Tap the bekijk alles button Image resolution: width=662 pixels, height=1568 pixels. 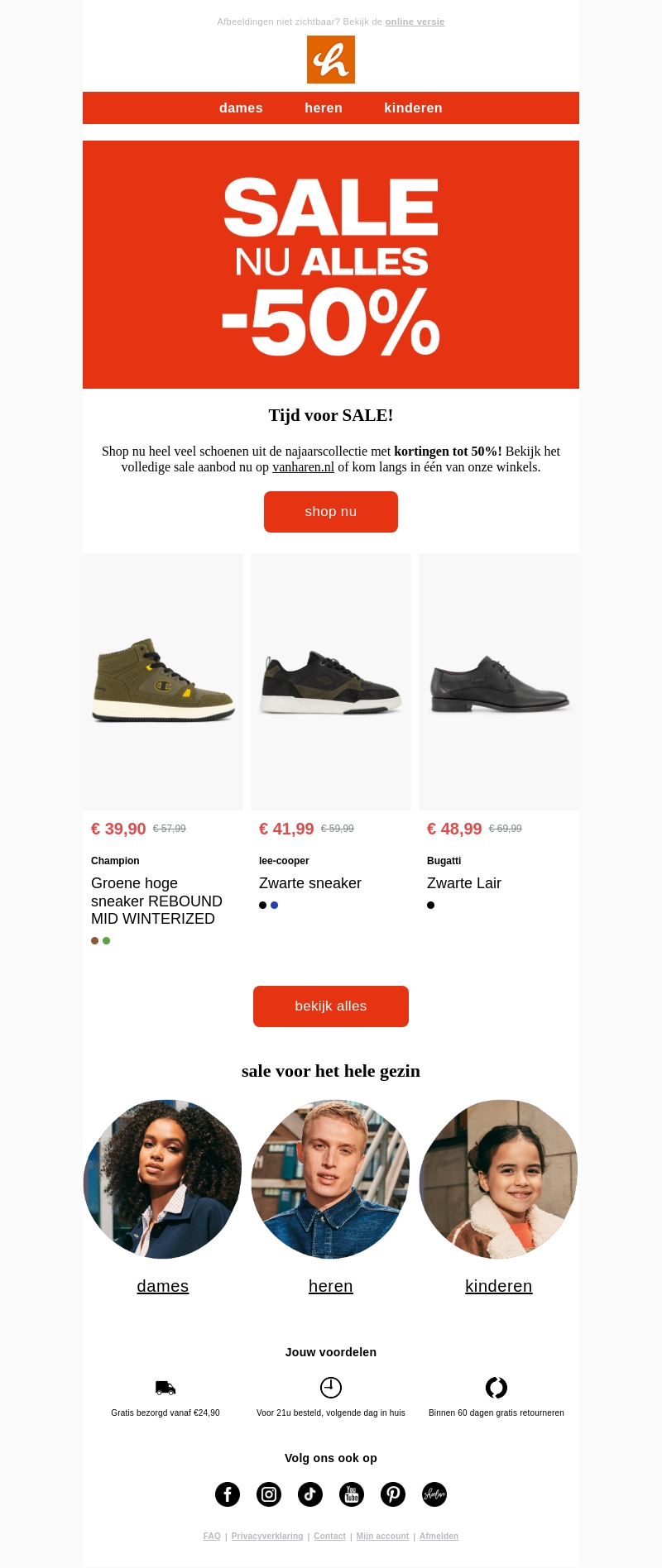click(331, 1006)
